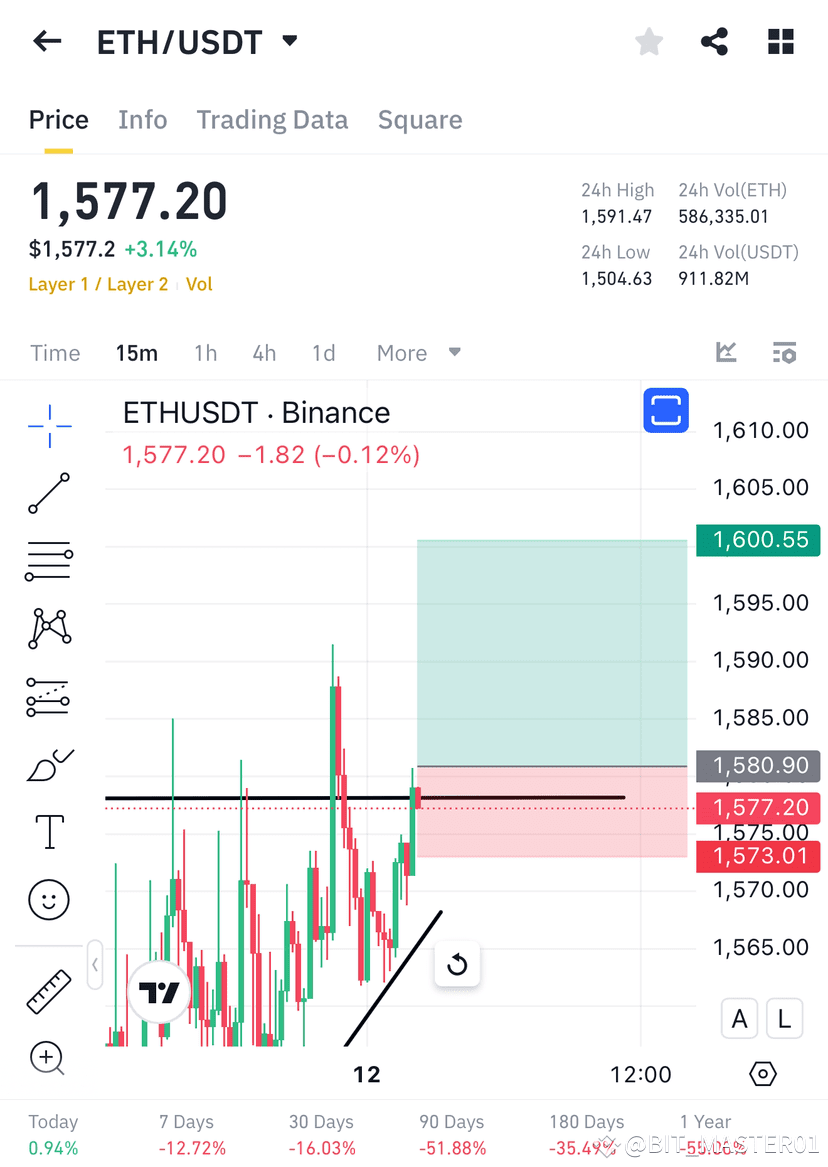Toggle auto scale with the A button
The image size is (828, 1167).
(x=739, y=1018)
